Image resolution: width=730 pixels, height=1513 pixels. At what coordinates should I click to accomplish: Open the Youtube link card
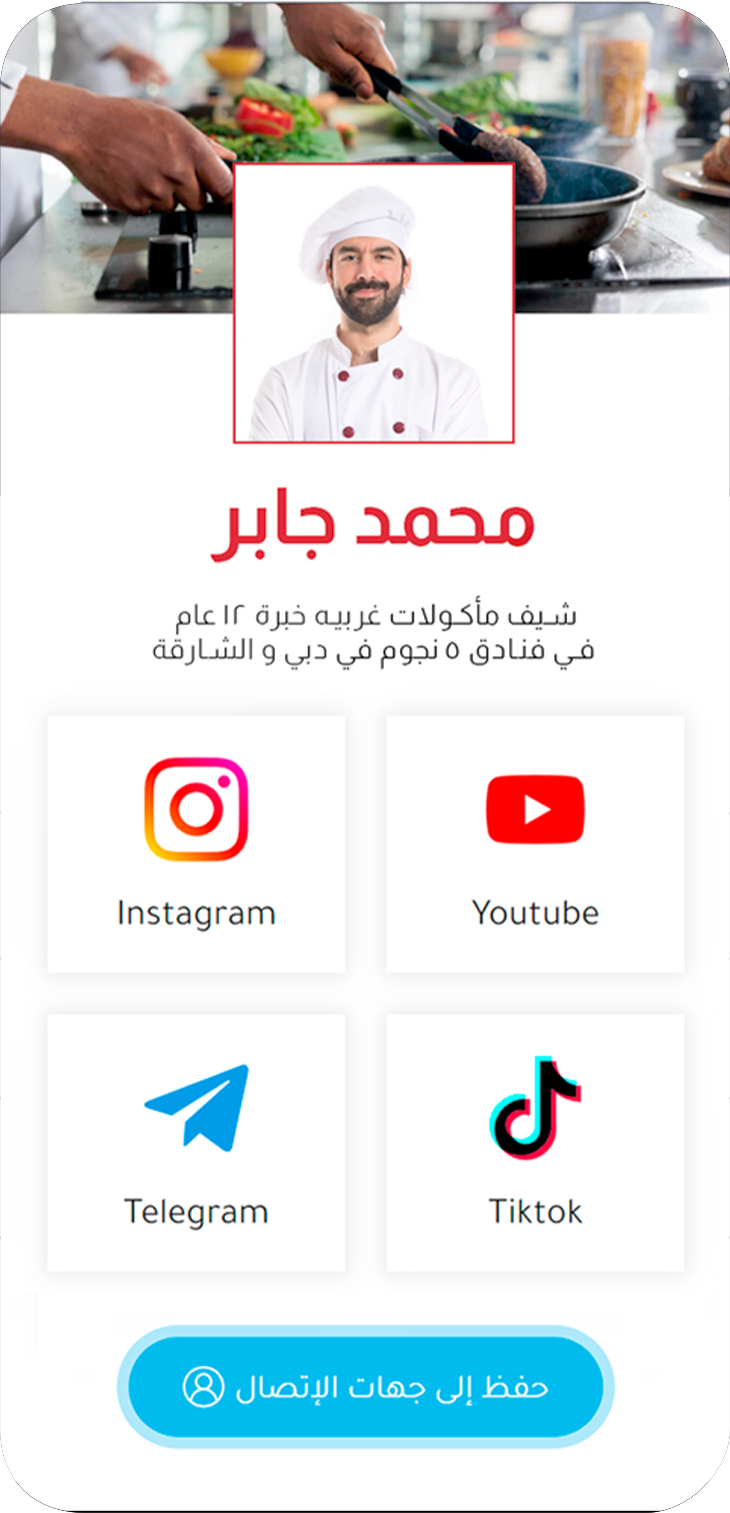coord(535,843)
